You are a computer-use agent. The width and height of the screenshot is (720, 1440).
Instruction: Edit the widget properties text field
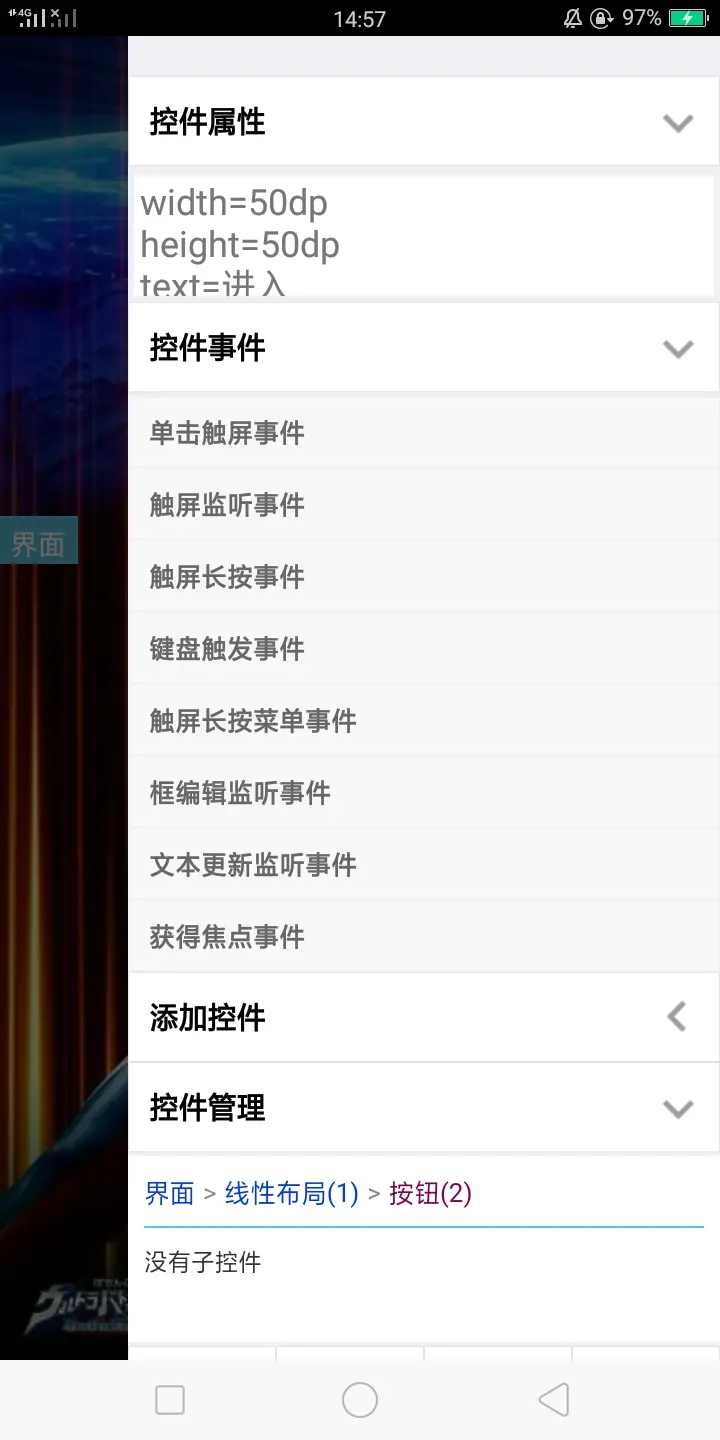pyautogui.click(x=424, y=237)
